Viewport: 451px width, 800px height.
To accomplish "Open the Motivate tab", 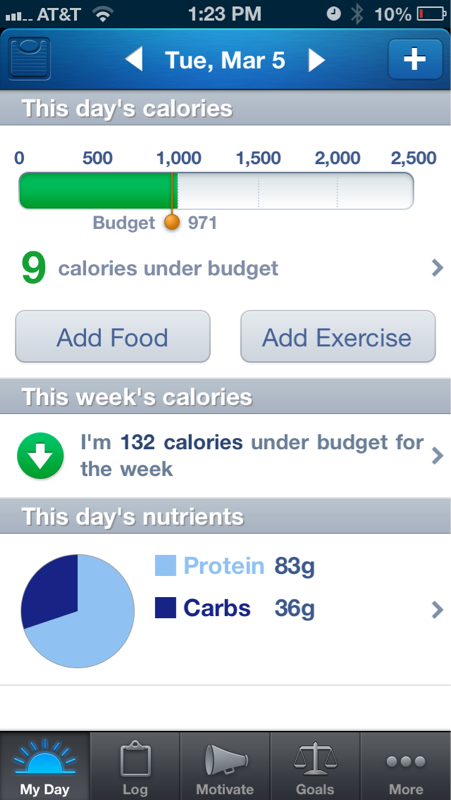I will point(225,766).
